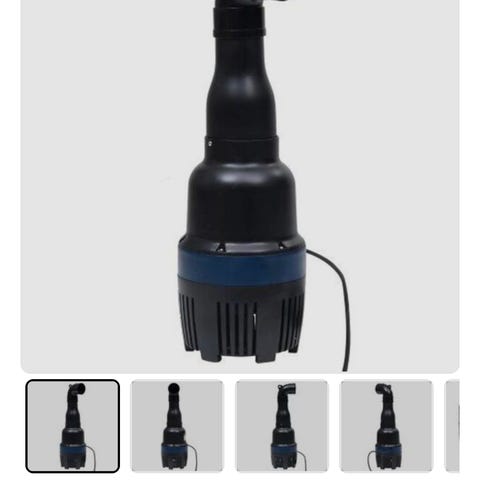The image size is (480, 480).
Task: View the third pump thumbnail
Action: pyautogui.click(x=282, y=426)
